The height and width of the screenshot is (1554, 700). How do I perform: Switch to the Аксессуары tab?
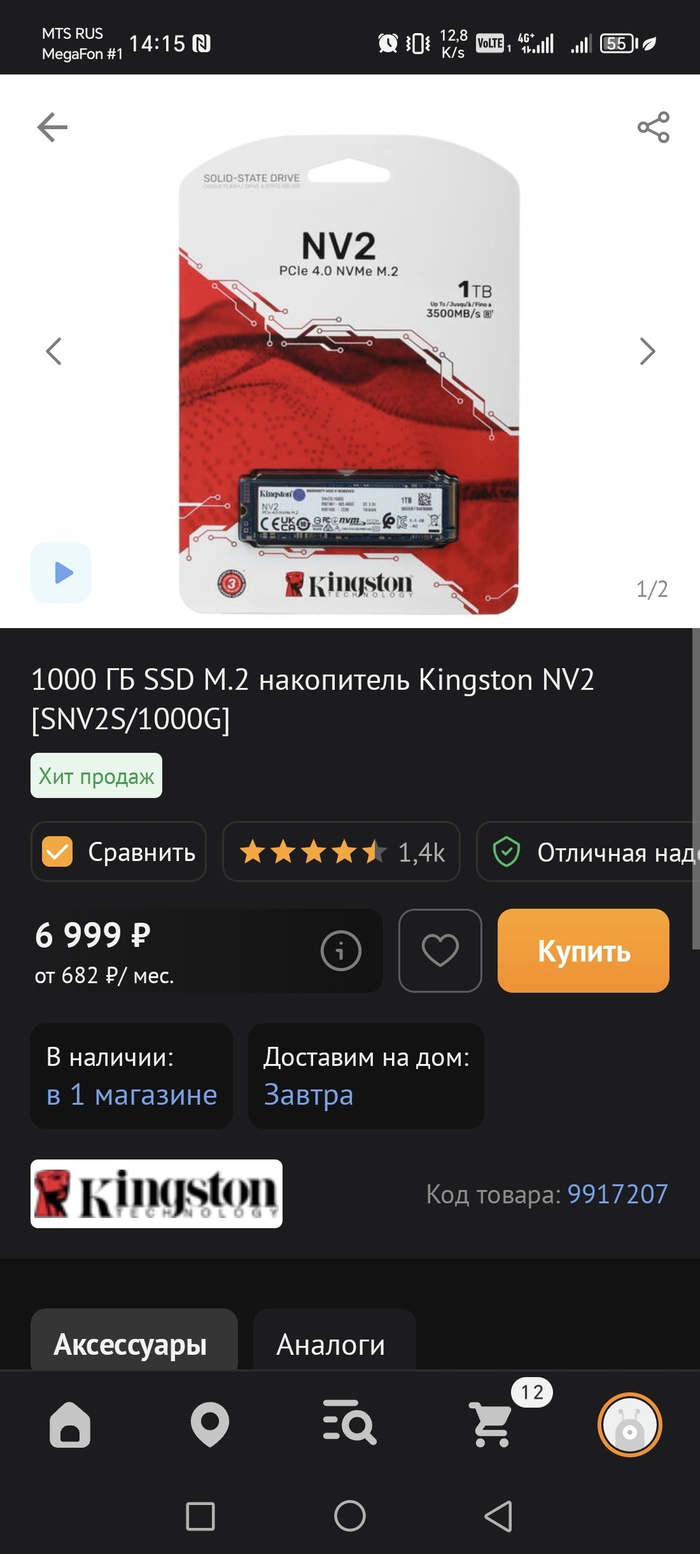(131, 1345)
